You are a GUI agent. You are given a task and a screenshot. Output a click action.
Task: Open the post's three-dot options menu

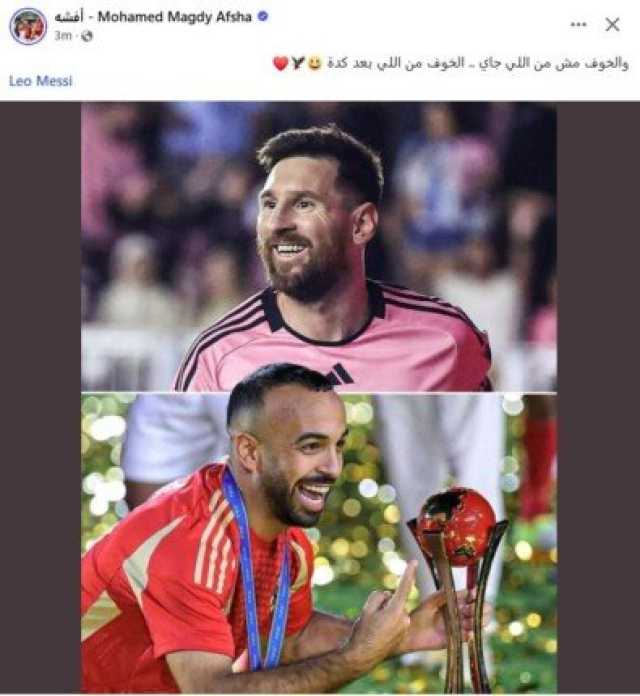578,24
